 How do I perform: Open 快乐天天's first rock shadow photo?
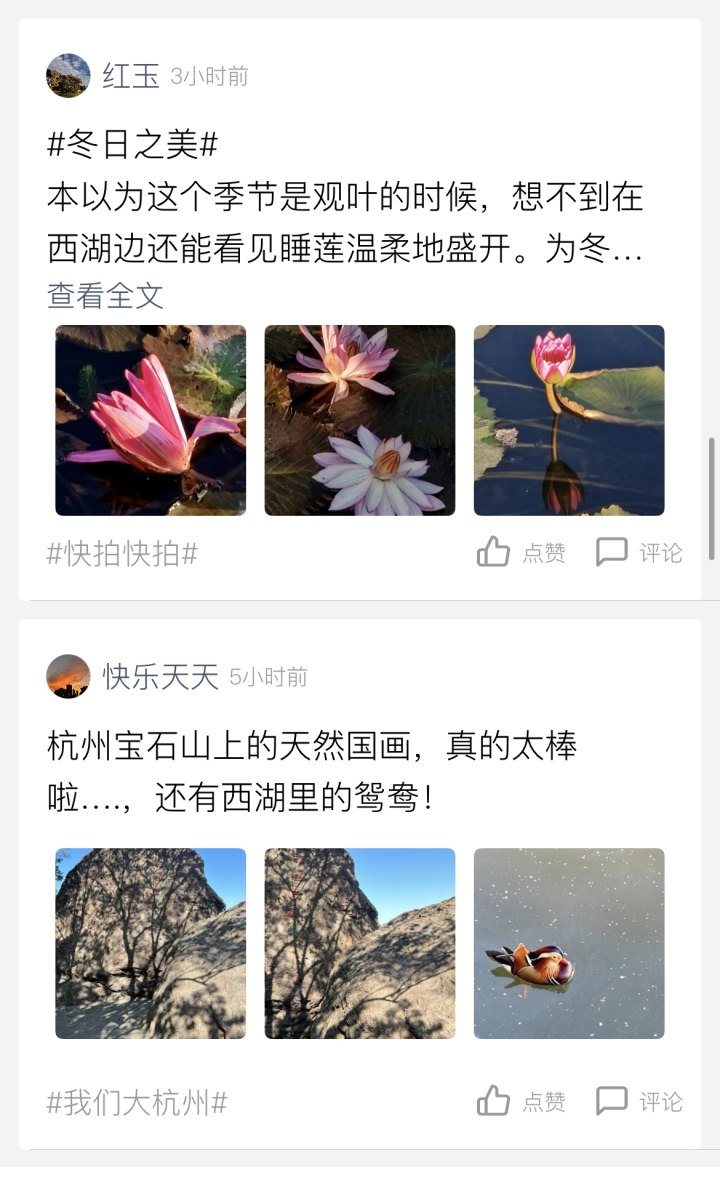150,943
